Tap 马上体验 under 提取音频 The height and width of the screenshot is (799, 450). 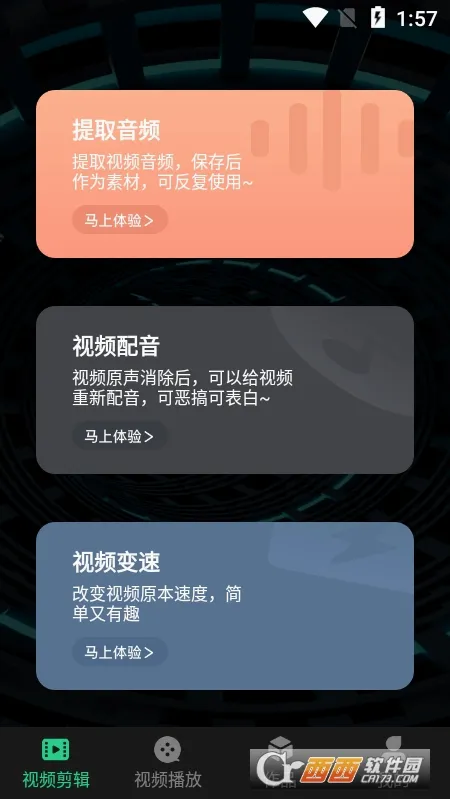click(x=120, y=220)
